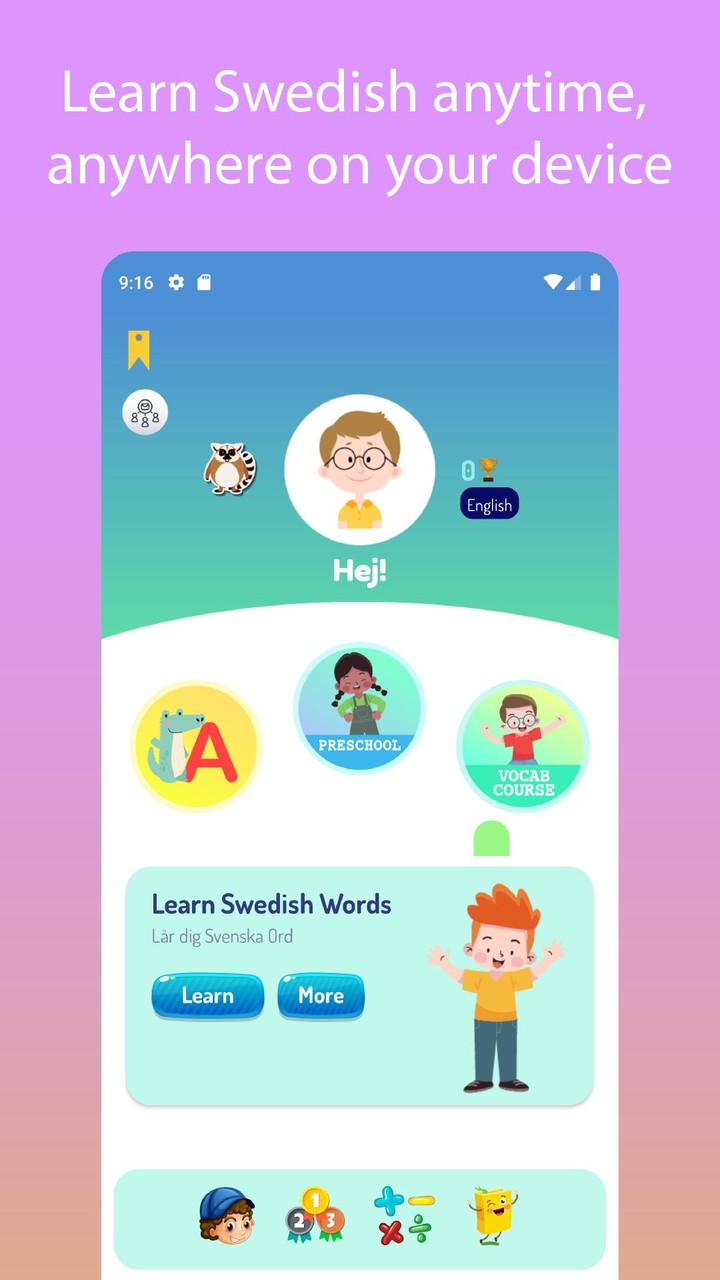Switch language via the English button
The width and height of the screenshot is (720, 1280).
click(489, 505)
